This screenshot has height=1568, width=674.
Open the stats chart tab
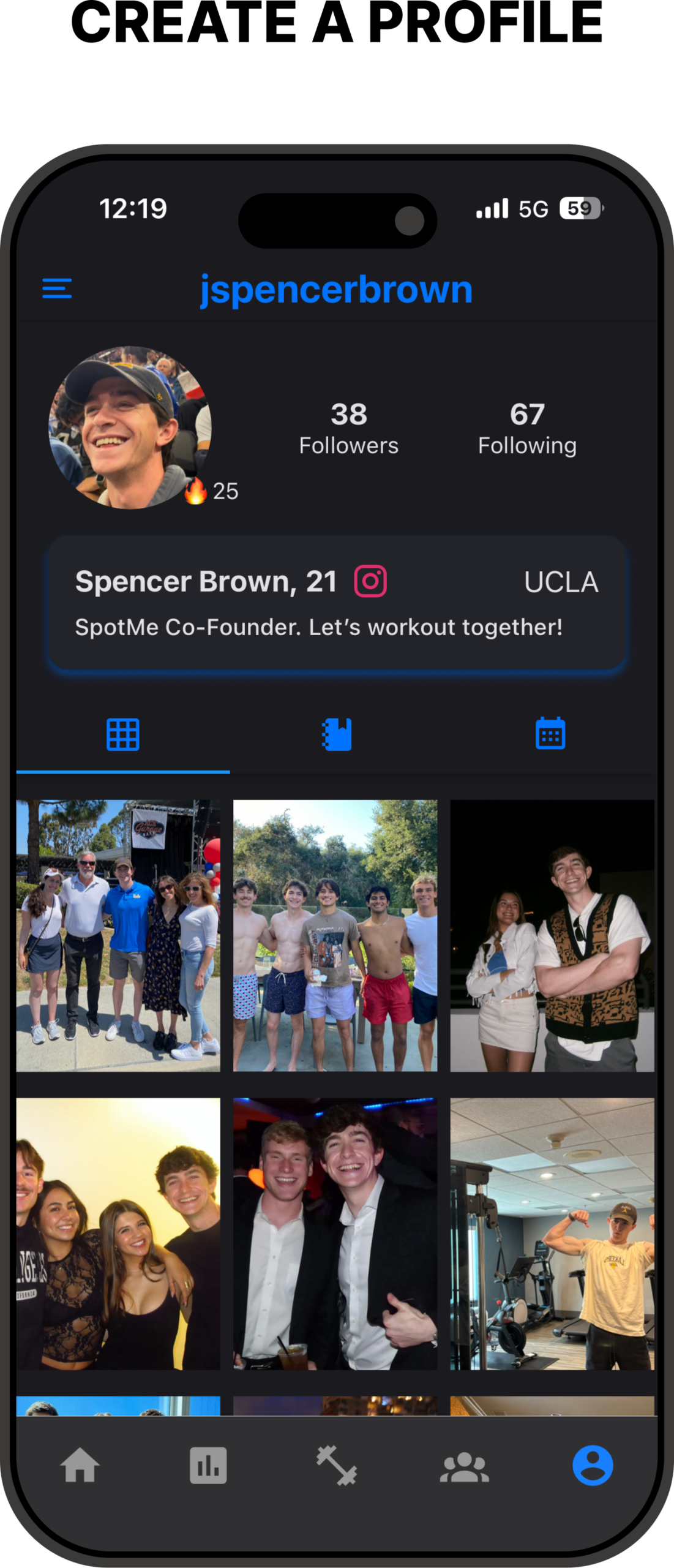[208, 1466]
